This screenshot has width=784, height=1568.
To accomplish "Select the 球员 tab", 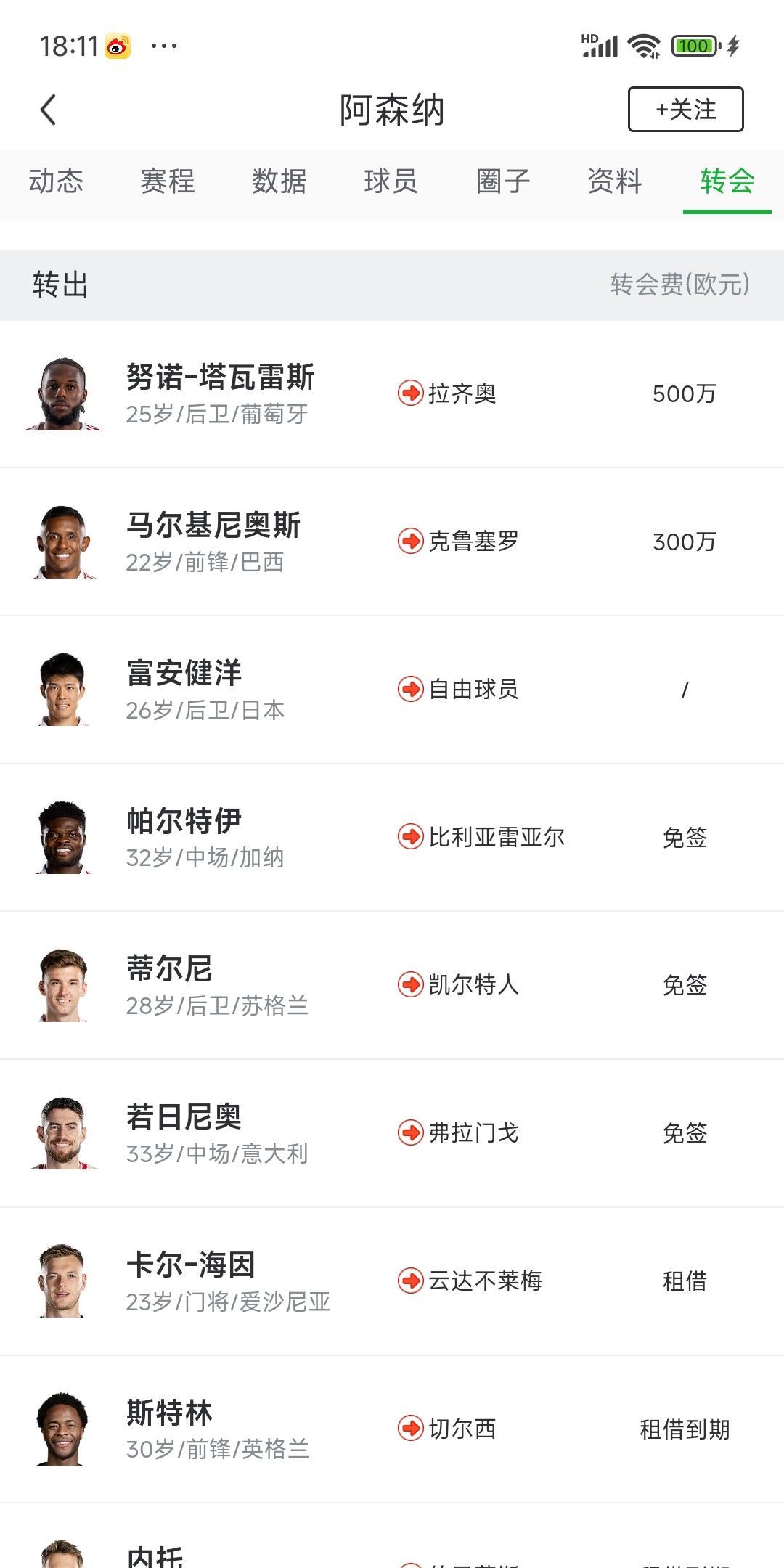I will click(391, 181).
